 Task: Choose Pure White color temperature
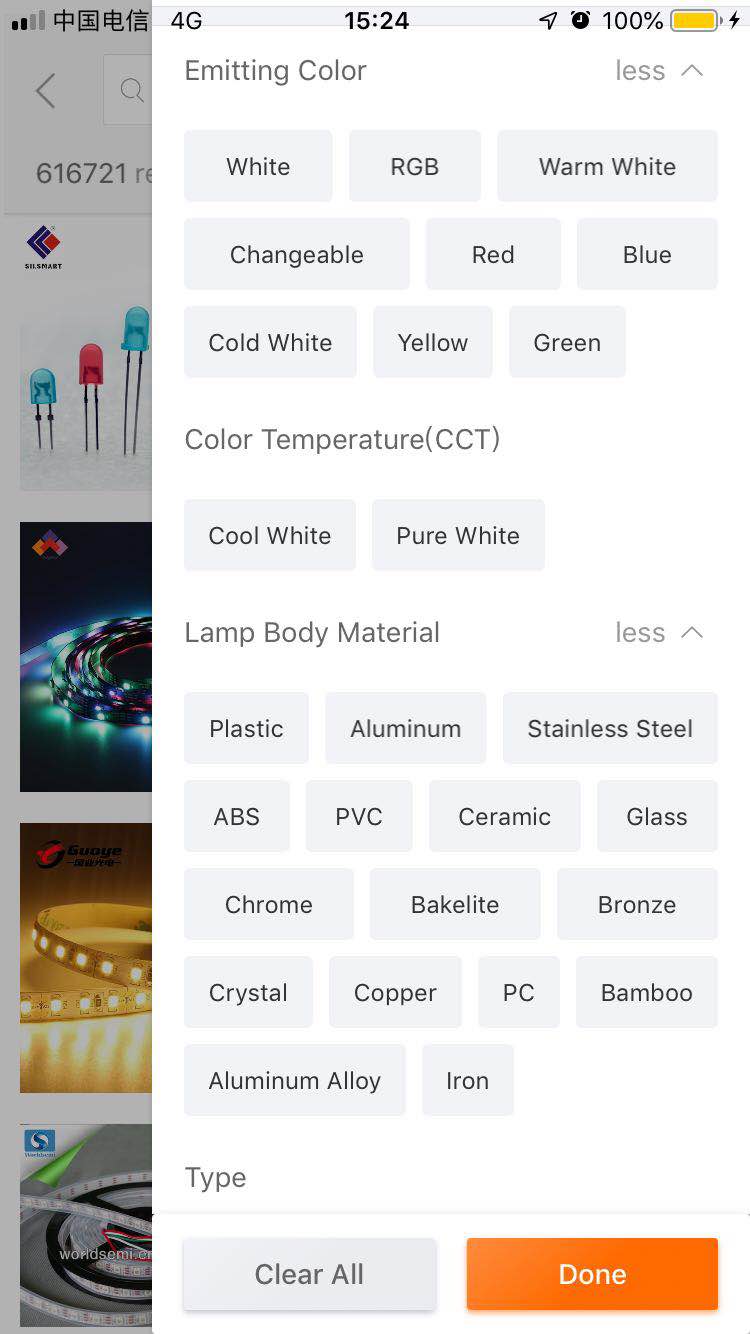point(457,535)
